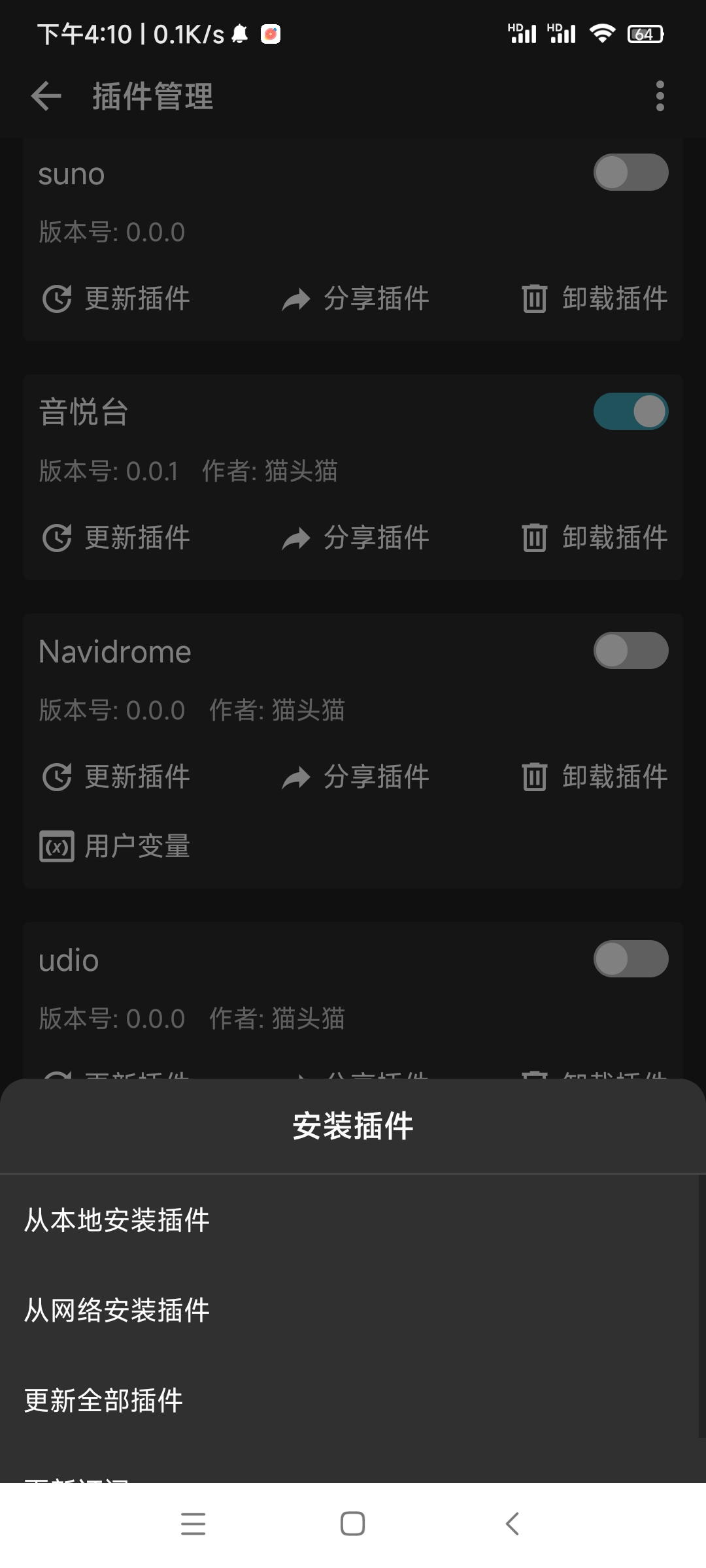Select 从本地安装插件 option

117,1220
